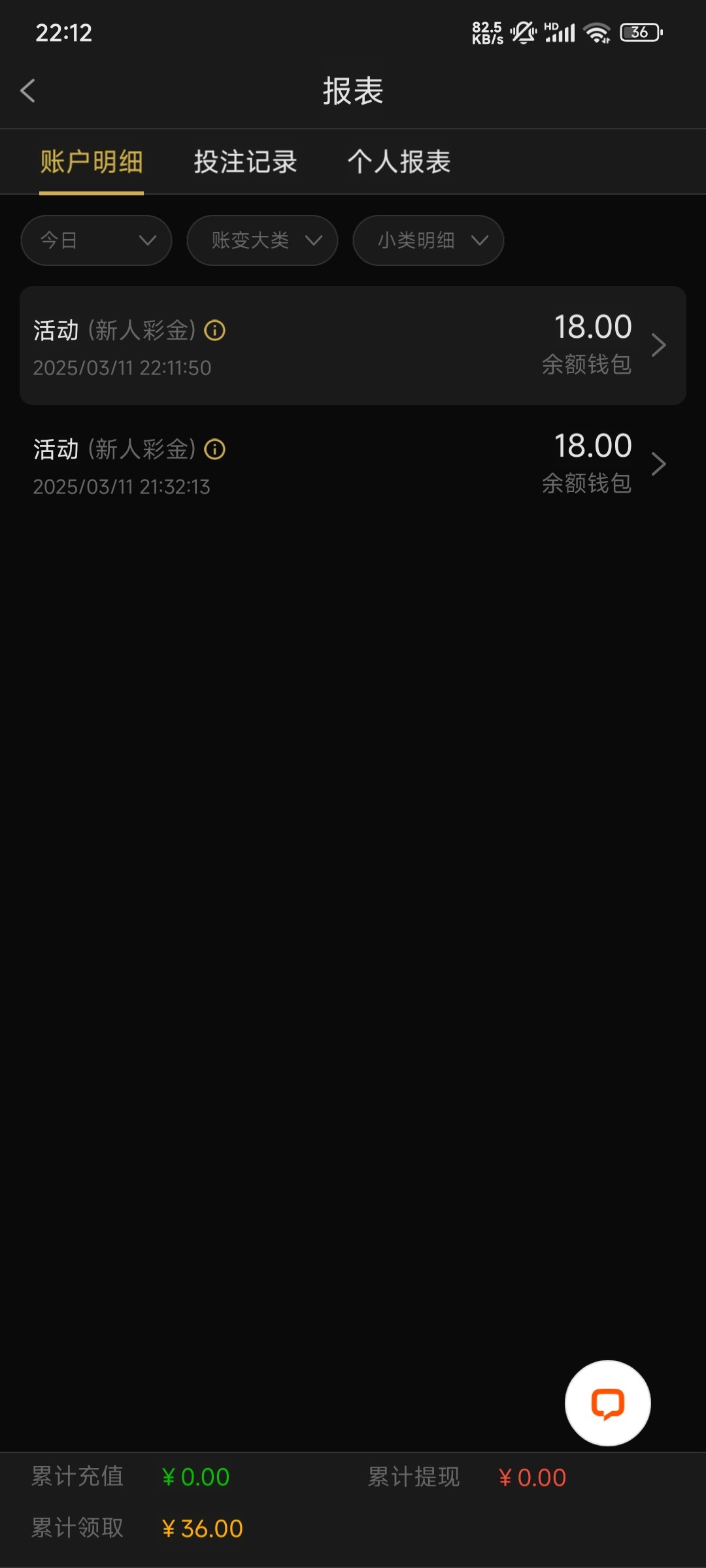This screenshot has height=1568, width=706.
Task: Select the 账户明细 tab
Action: 92,161
